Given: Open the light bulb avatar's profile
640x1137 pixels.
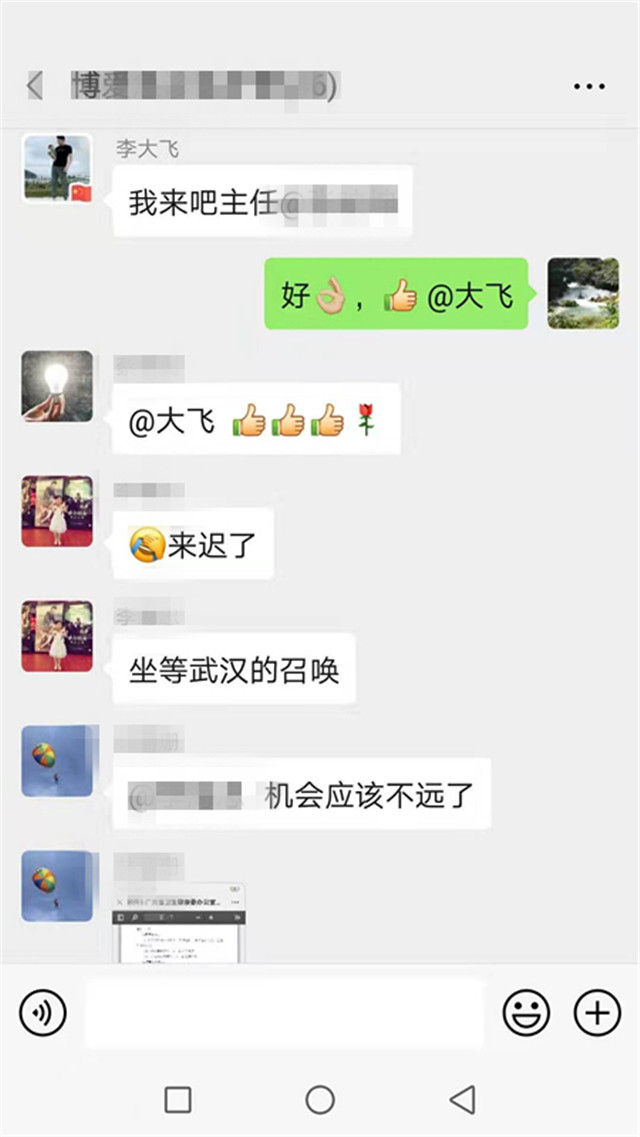Looking at the screenshot, I should (x=57, y=385).
